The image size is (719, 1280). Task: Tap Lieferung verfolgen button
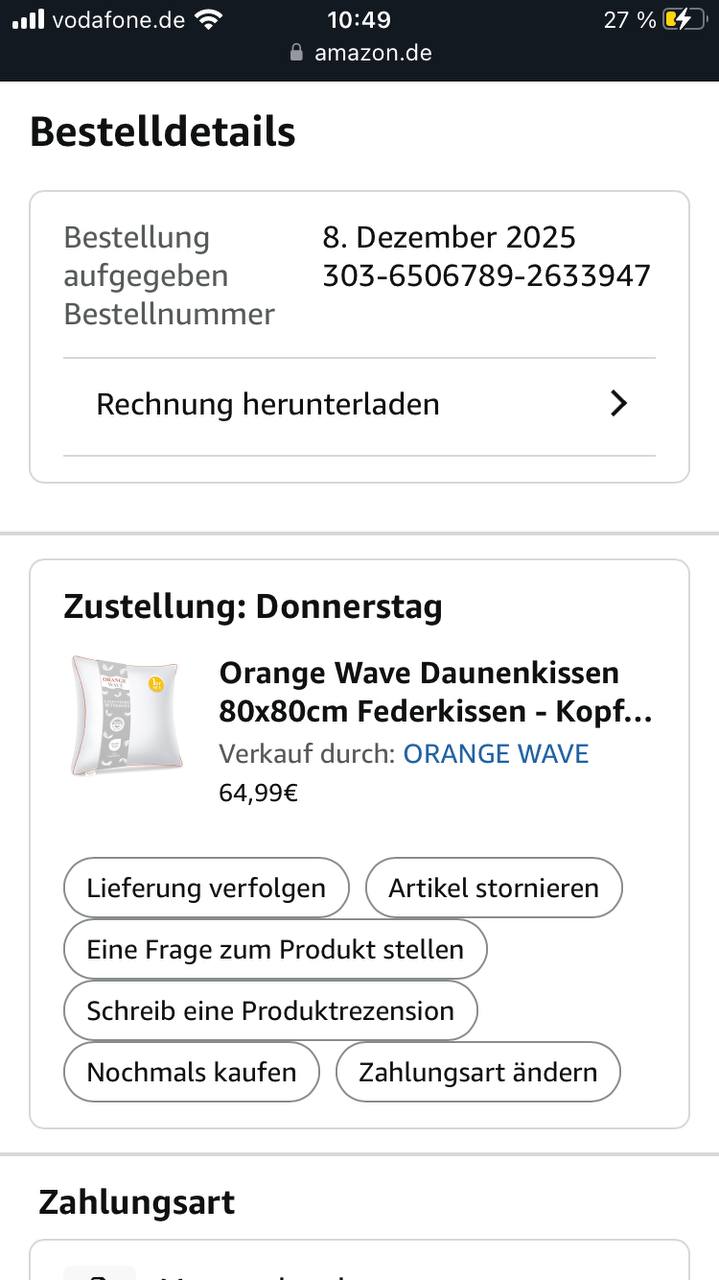tap(206, 888)
